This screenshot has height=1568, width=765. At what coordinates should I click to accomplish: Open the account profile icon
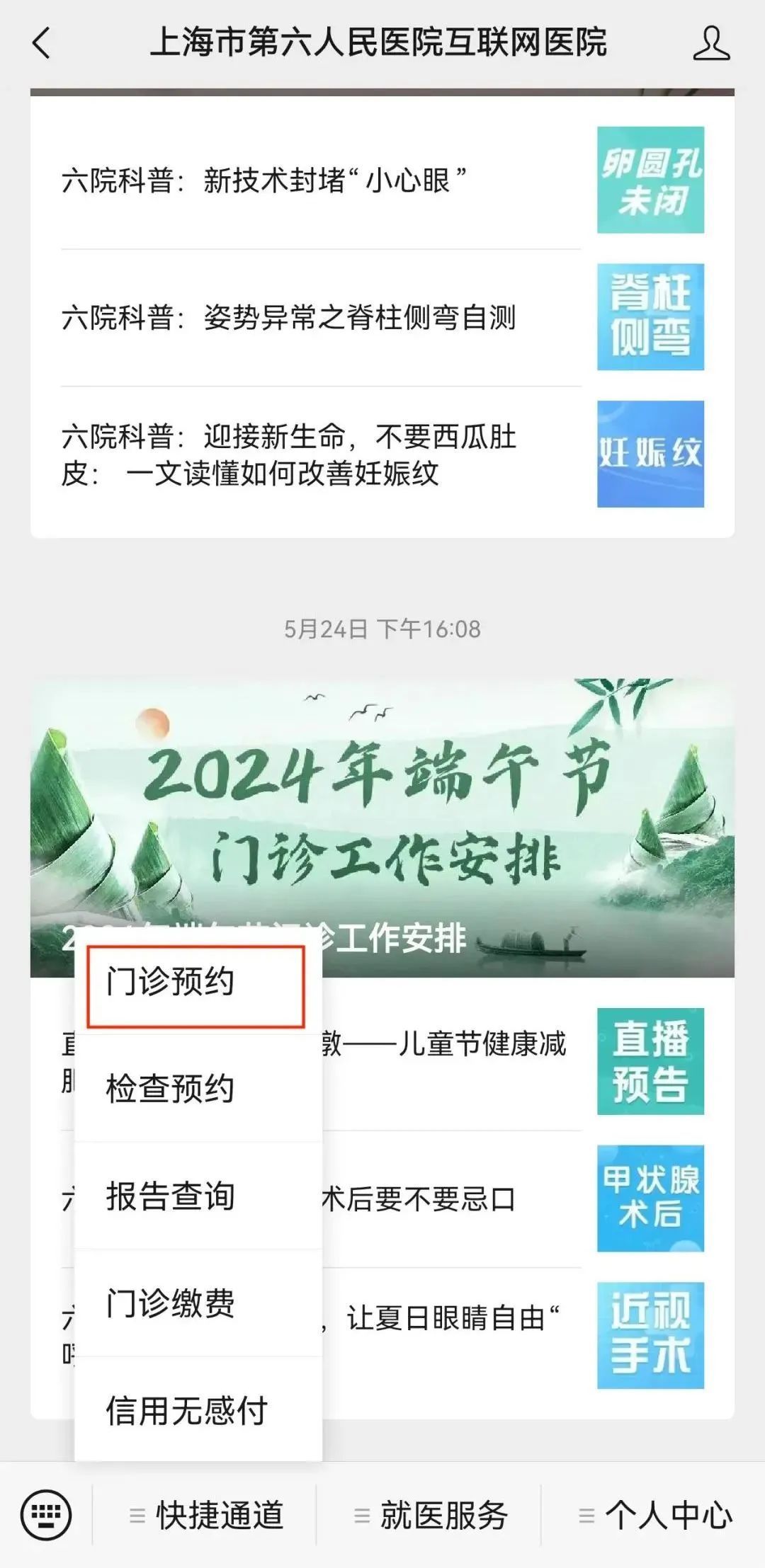click(x=710, y=44)
